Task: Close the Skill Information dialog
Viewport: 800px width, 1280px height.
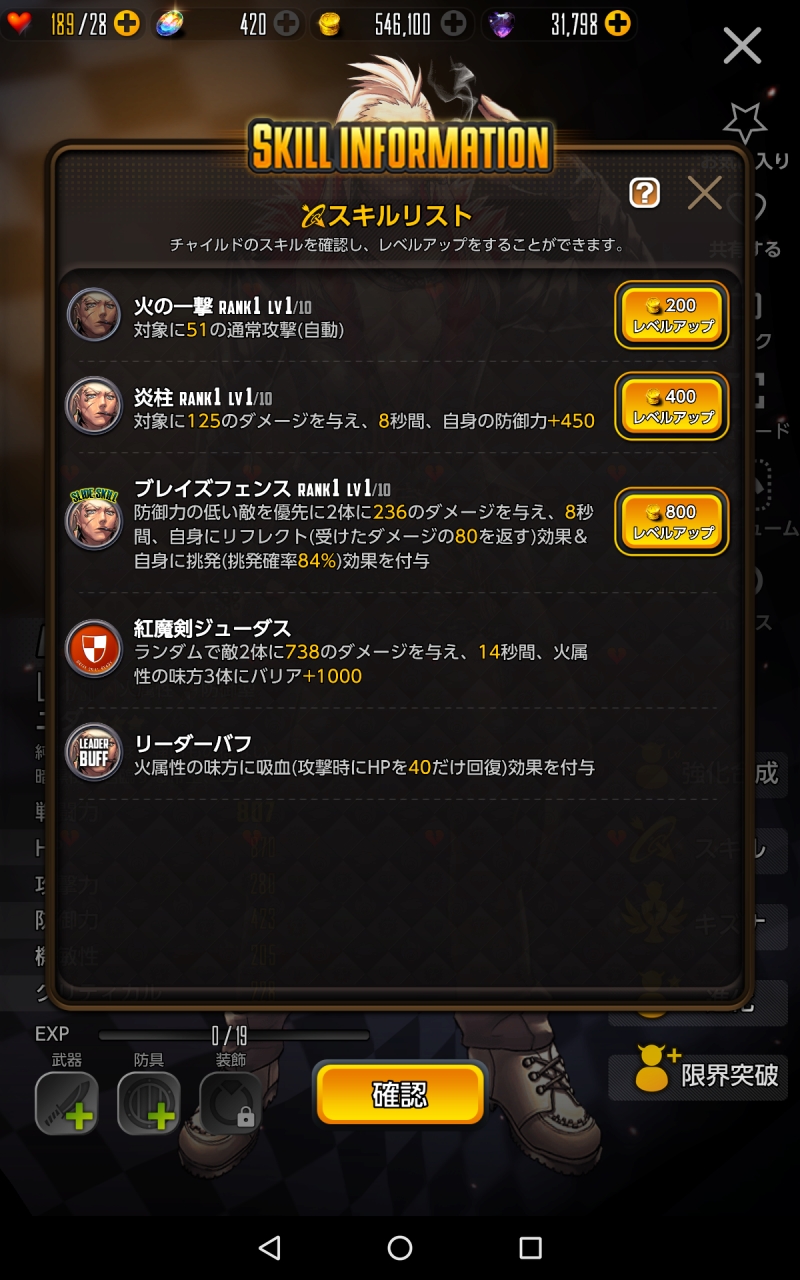Action: [705, 193]
